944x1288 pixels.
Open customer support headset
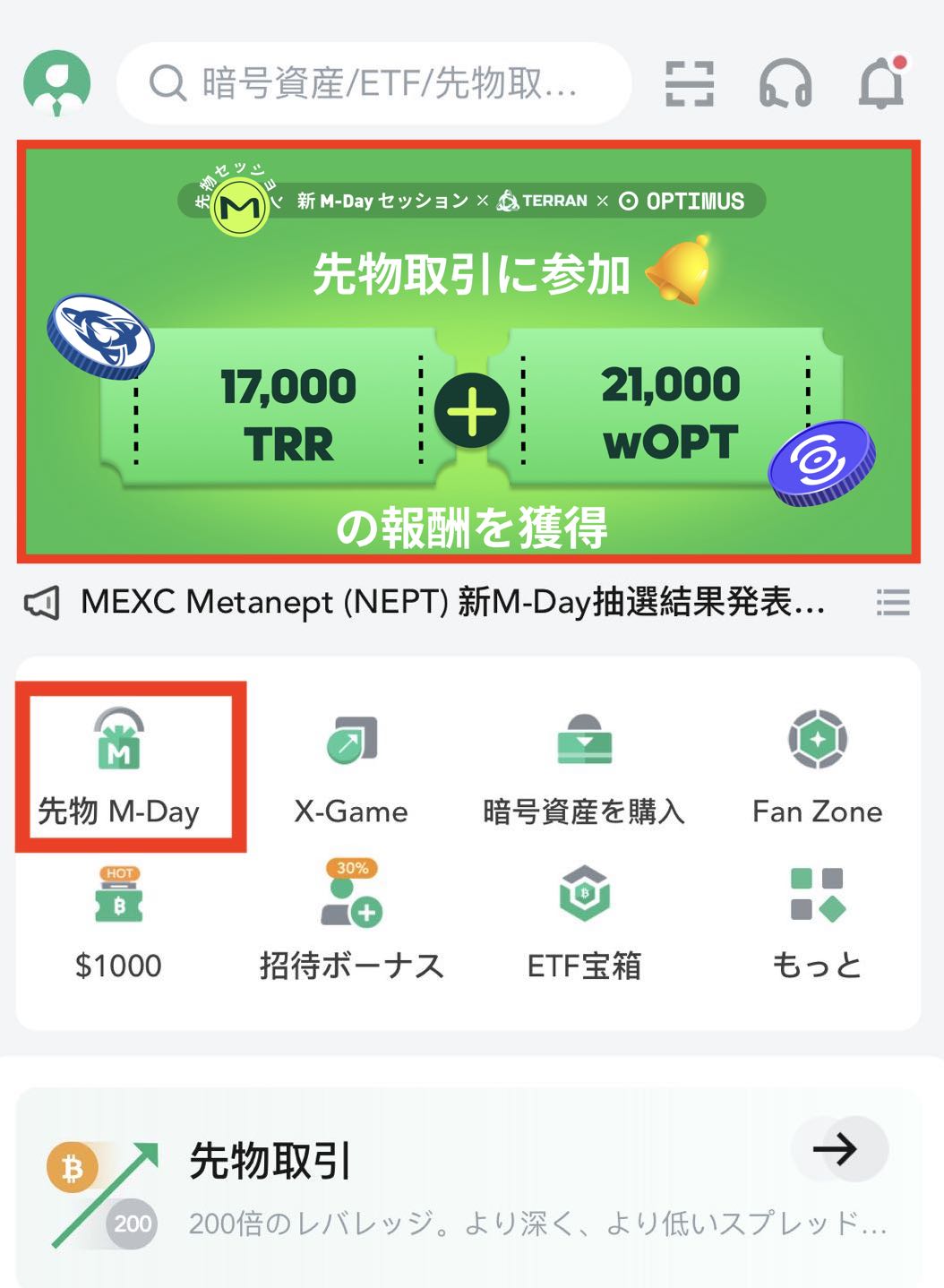coord(785,84)
